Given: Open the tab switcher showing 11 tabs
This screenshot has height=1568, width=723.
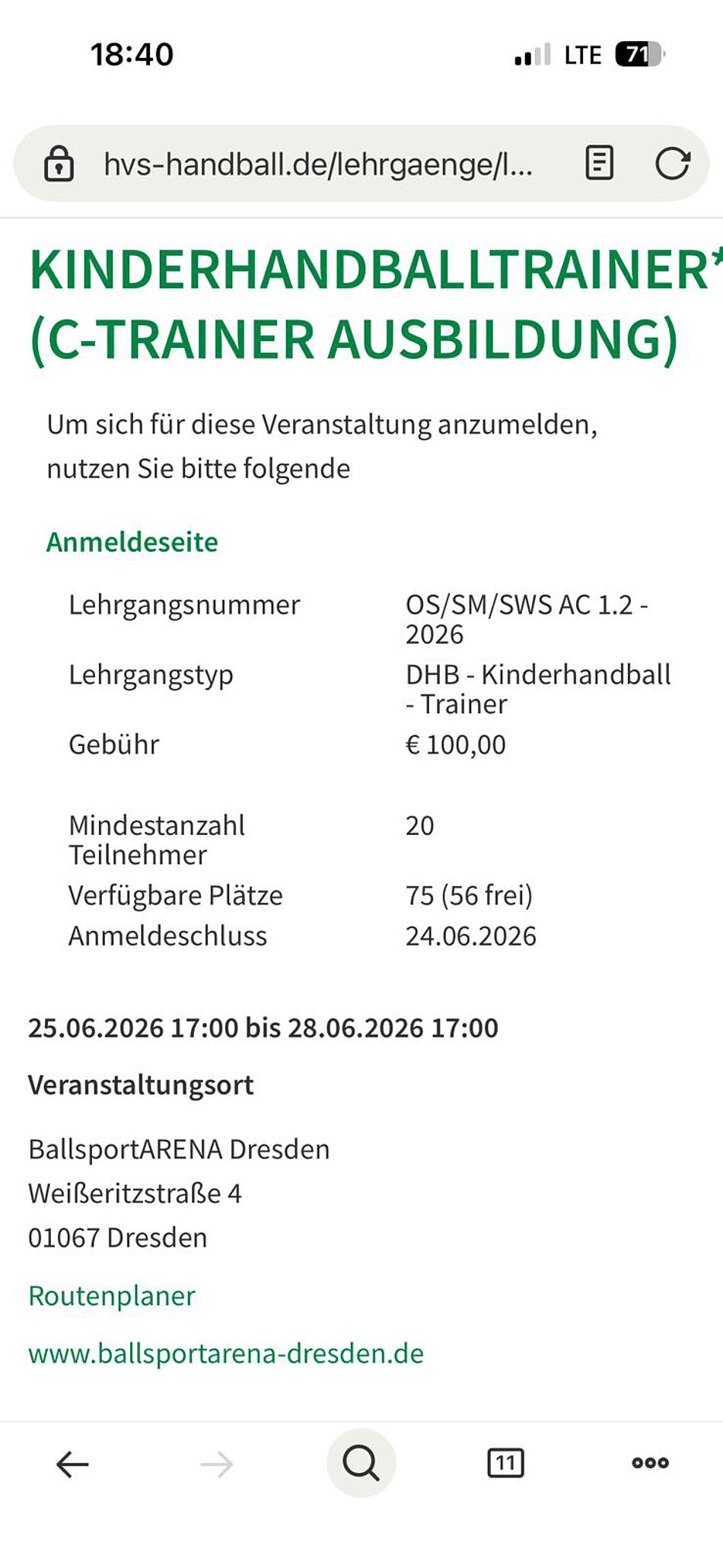Looking at the screenshot, I should pyautogui.click(x=505, y=1462).
